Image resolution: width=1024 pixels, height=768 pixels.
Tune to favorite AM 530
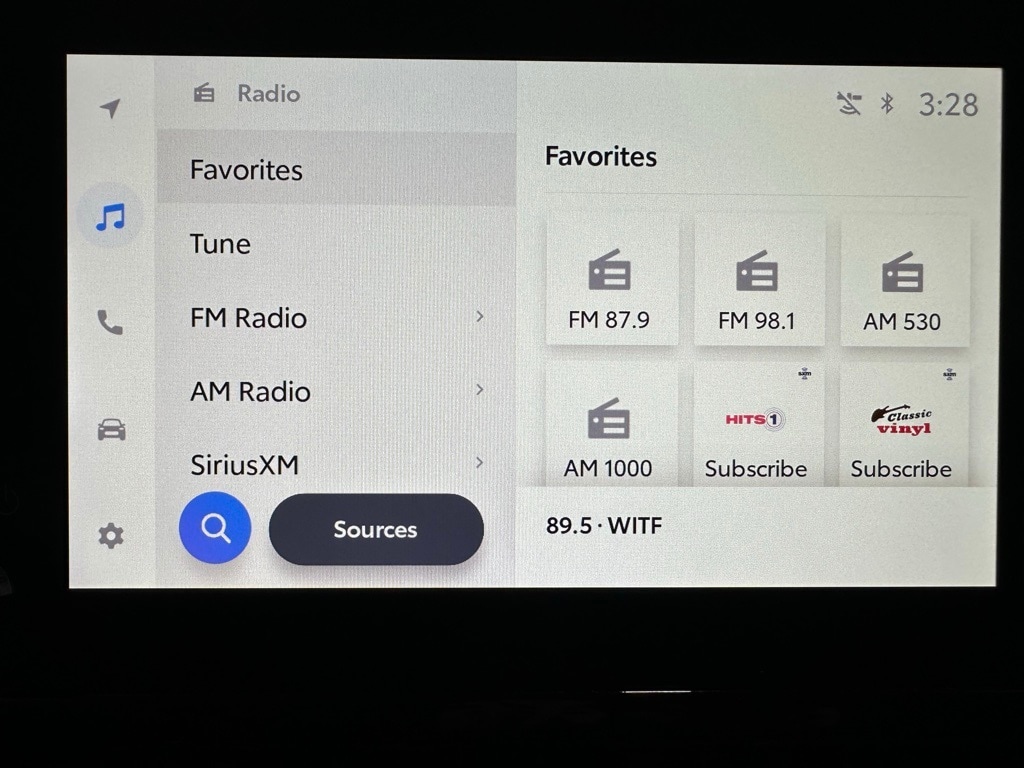pyautogui.click(x=903, y=283)
